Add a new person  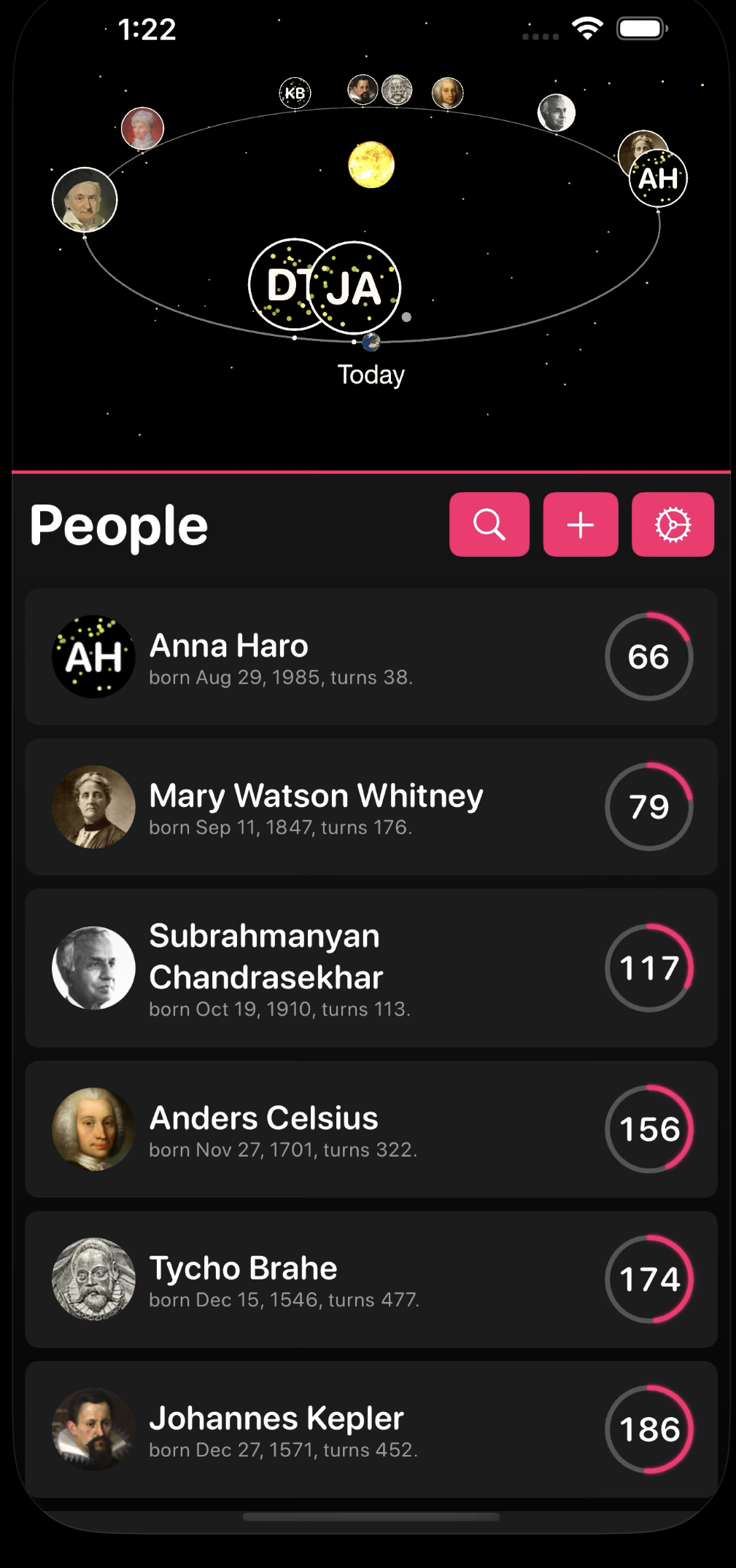[581, 524]
